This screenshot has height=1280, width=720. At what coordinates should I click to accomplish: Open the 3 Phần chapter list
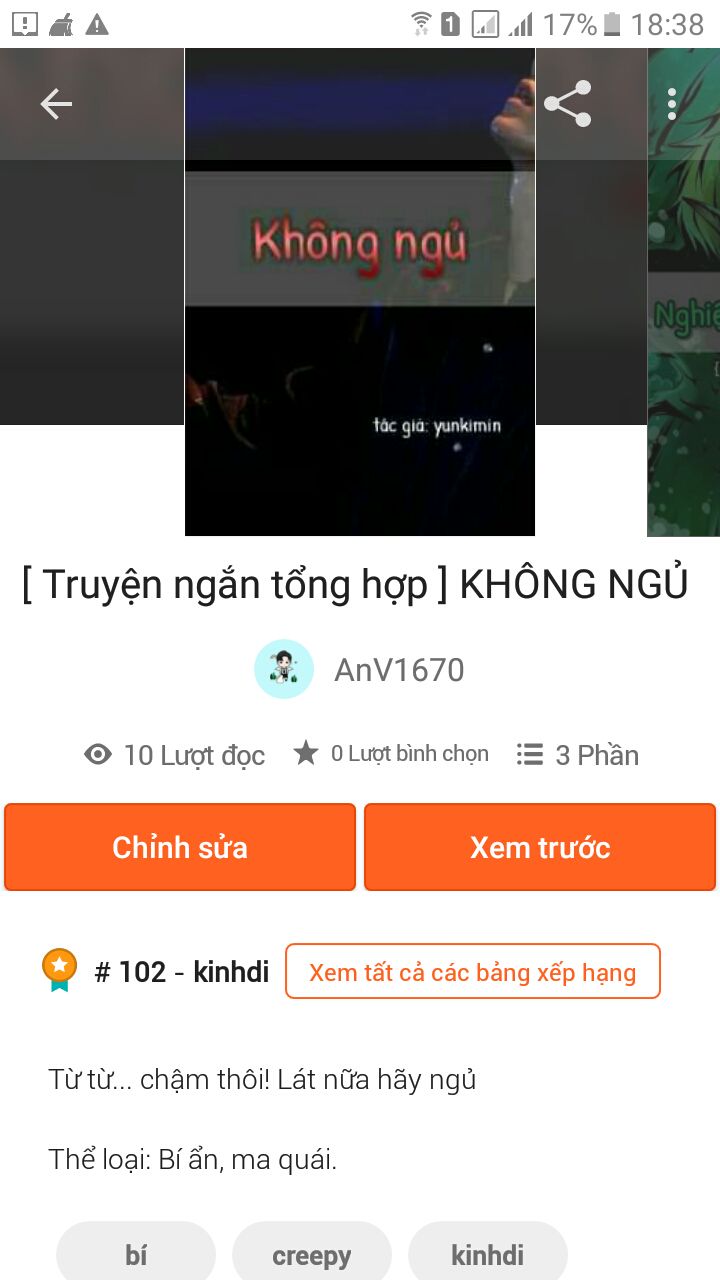[578, 755]
